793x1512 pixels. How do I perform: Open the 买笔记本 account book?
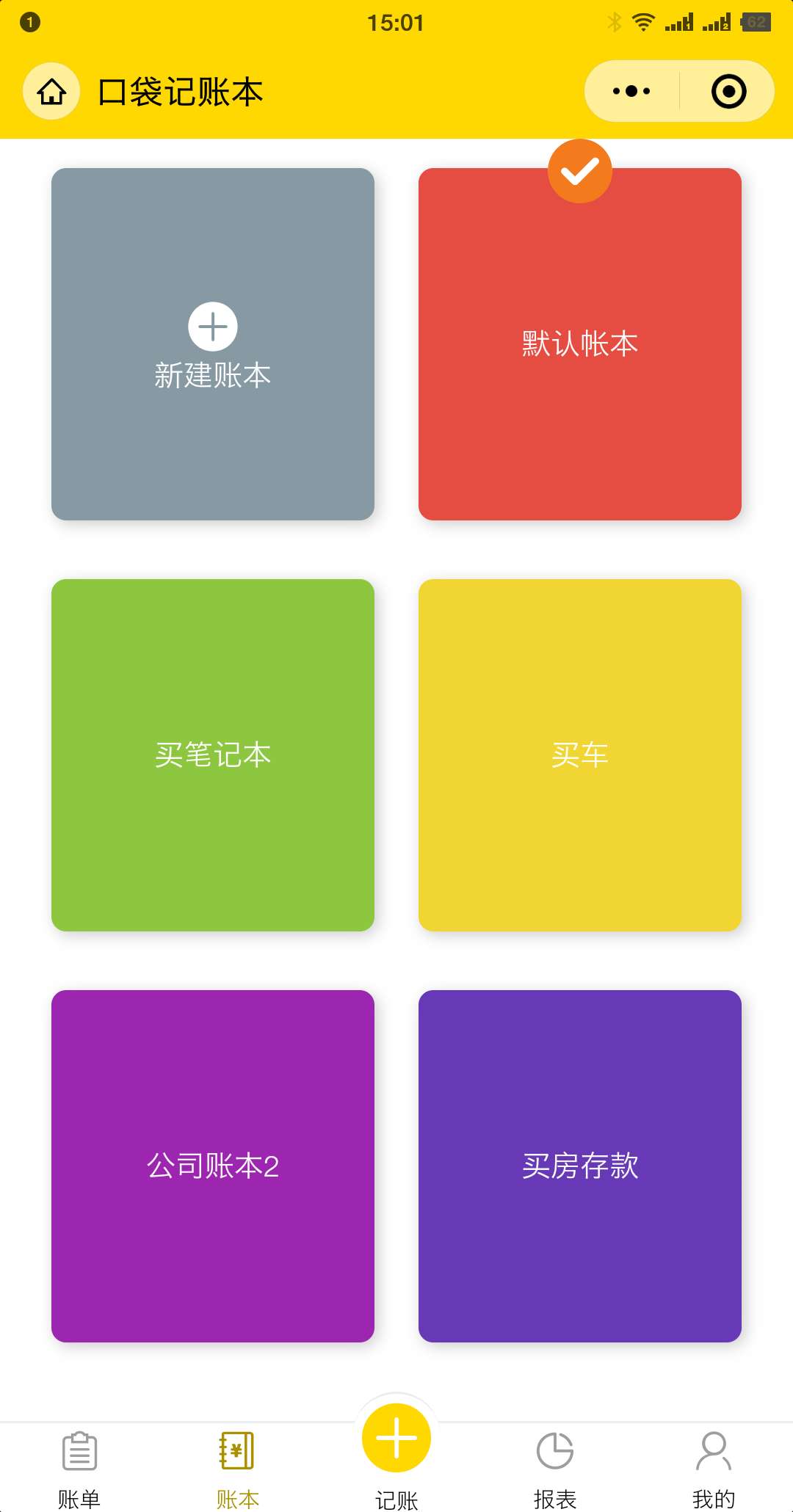tap(213, 755)
